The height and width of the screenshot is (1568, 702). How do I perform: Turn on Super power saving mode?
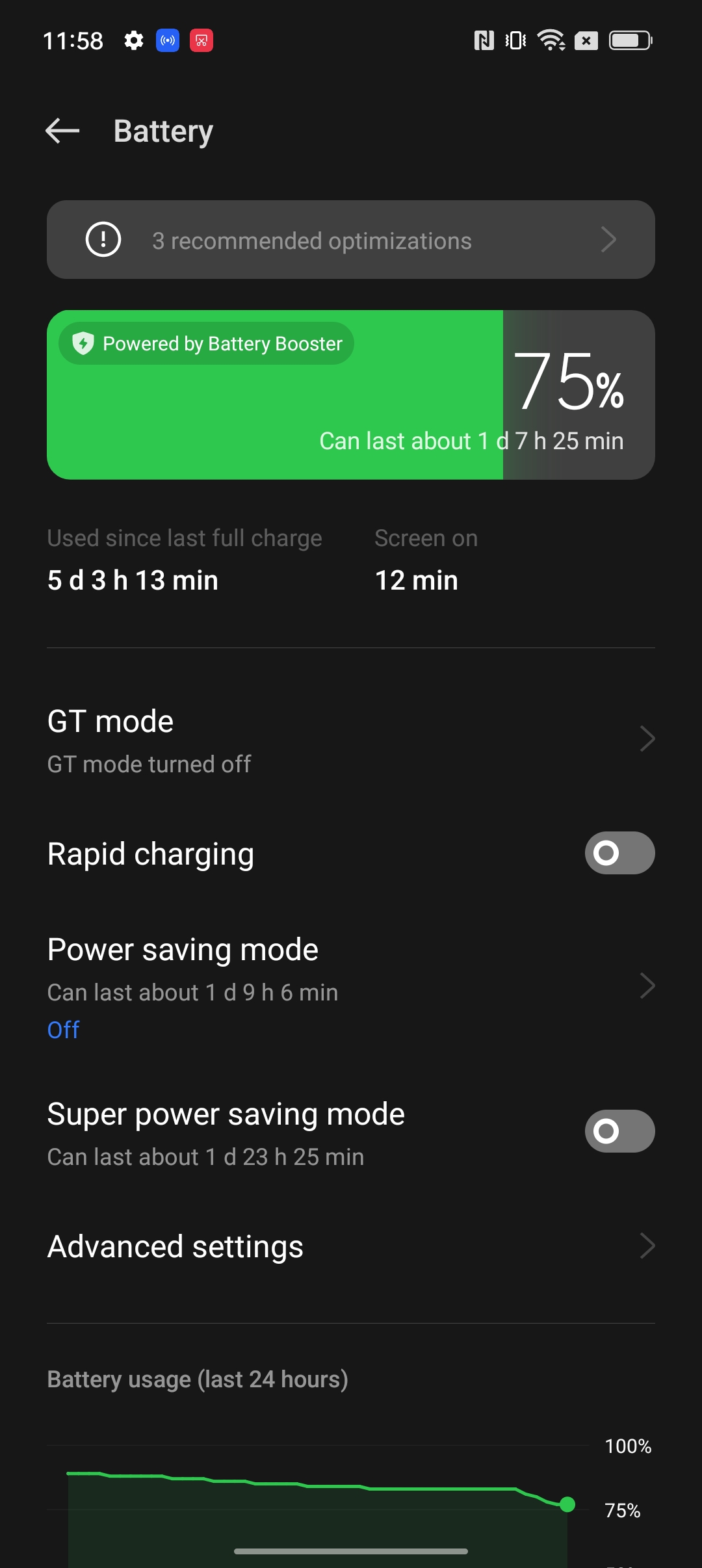pos(619,1131)
